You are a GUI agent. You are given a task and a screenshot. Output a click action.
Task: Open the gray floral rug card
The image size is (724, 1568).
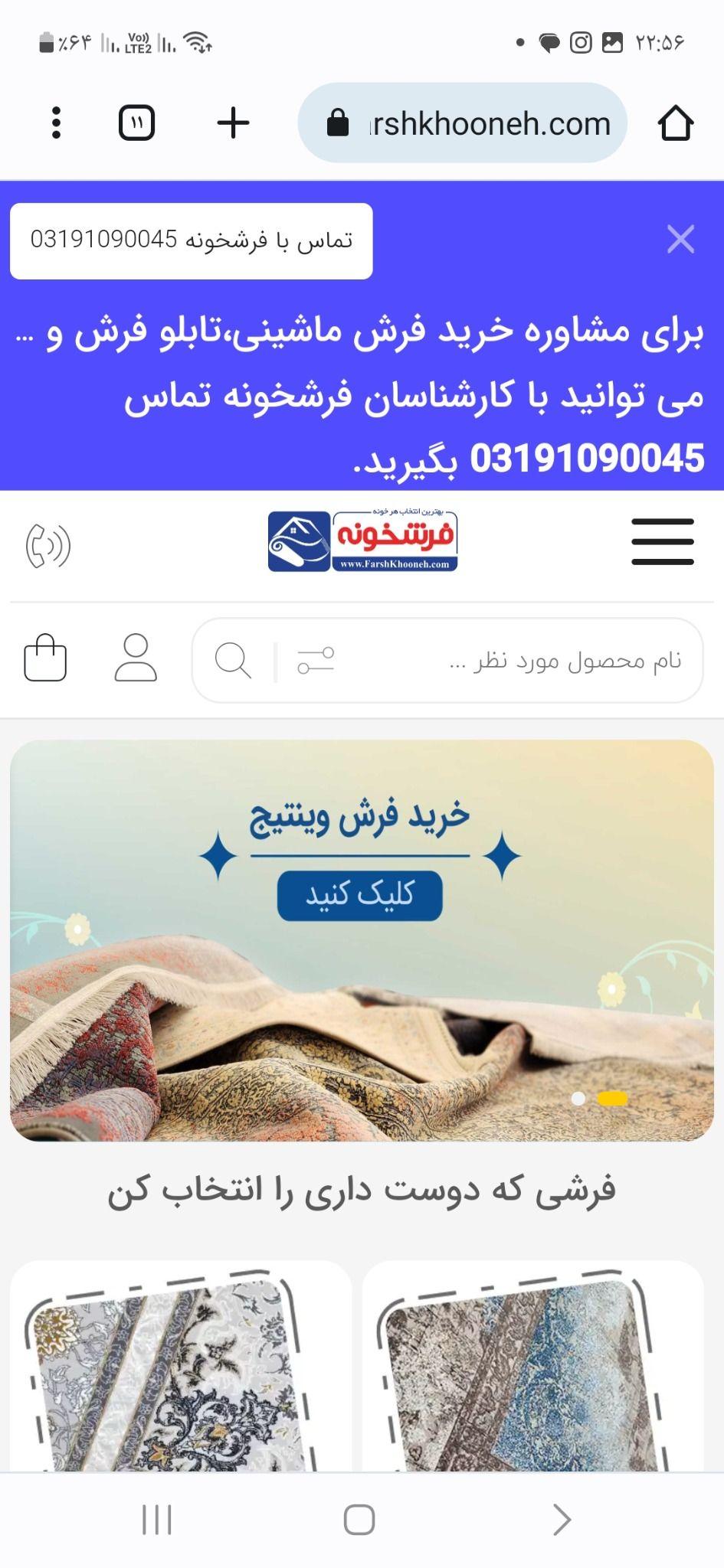click(x=181, y=1367)
